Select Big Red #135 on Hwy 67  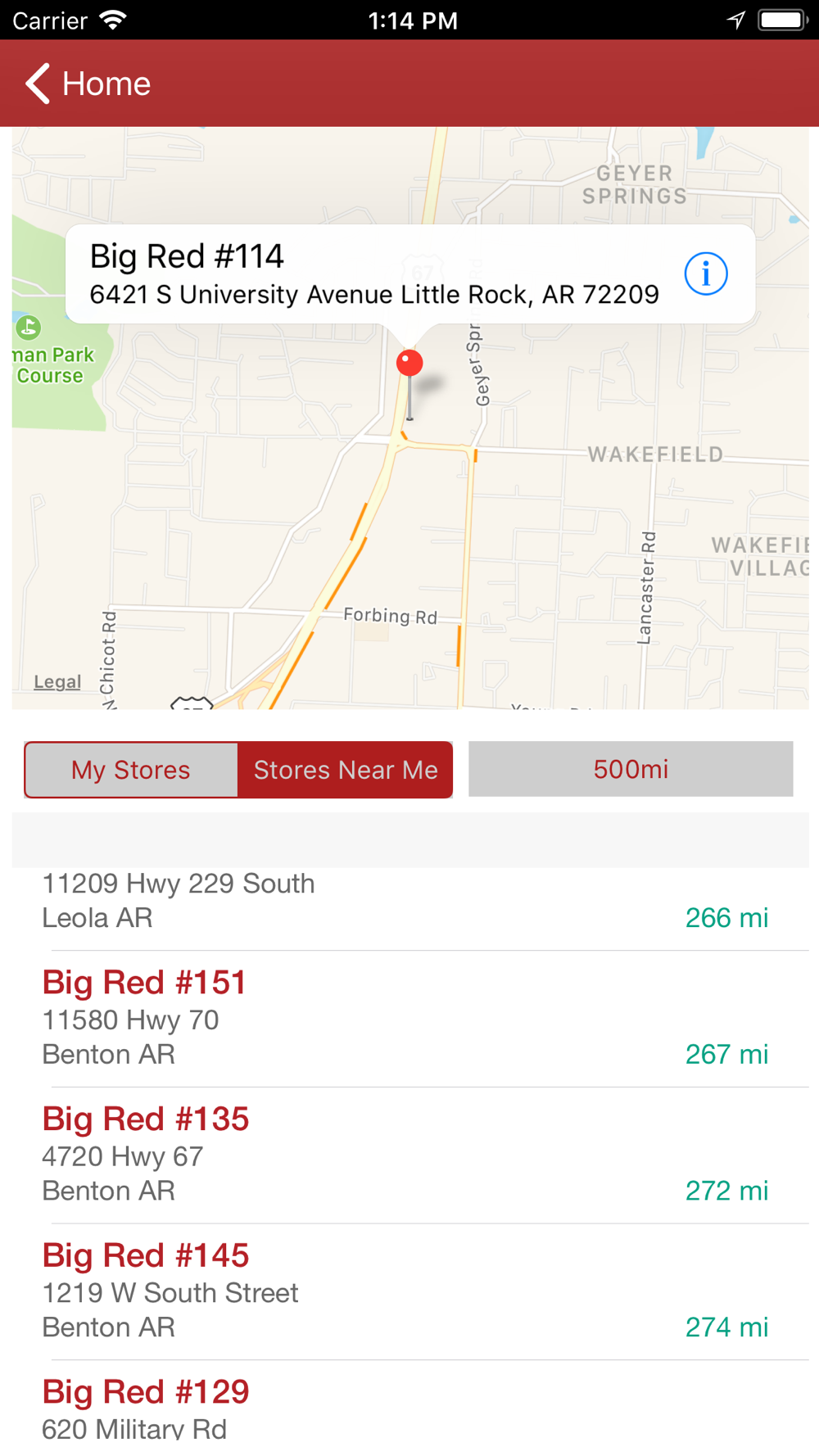(410, 1155)
